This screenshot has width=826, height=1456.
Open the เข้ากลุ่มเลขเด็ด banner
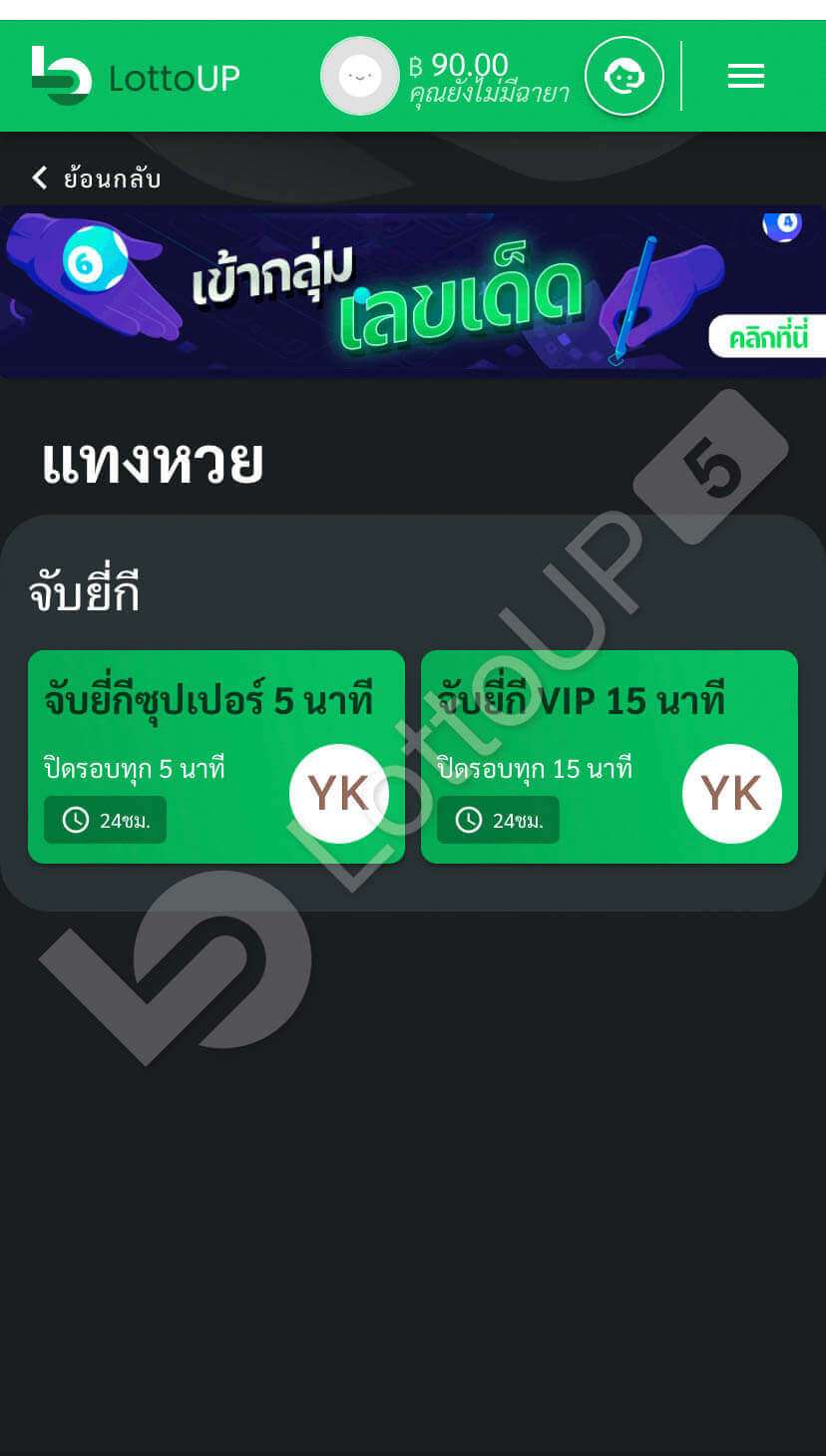tap(413, 292)
